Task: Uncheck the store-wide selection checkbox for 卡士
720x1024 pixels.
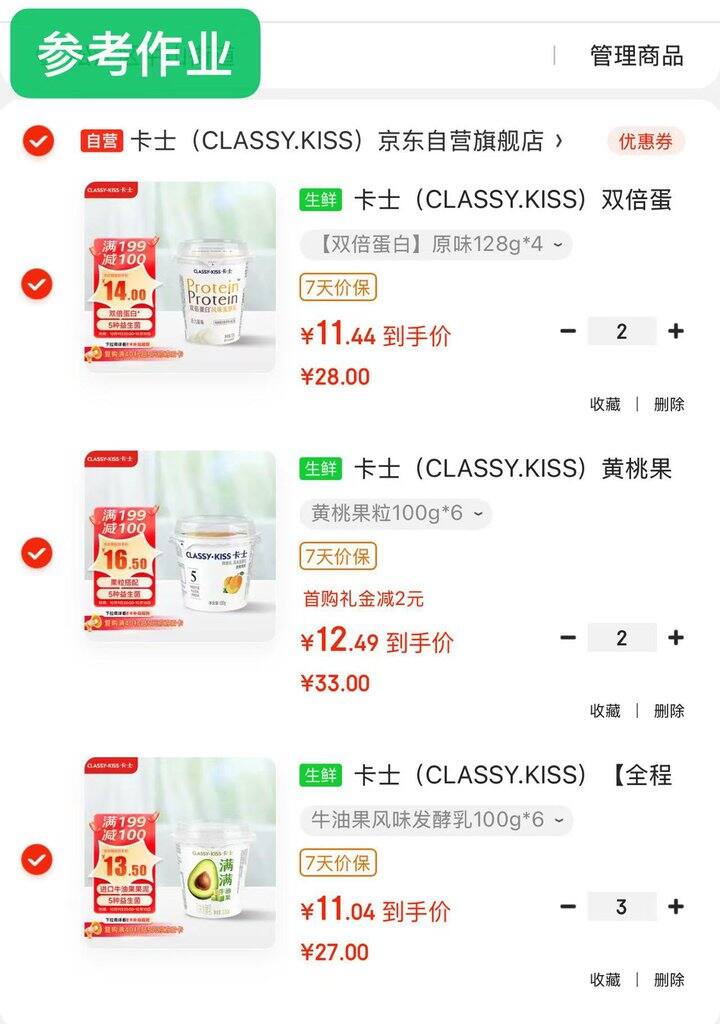Action: coord(38,141)
